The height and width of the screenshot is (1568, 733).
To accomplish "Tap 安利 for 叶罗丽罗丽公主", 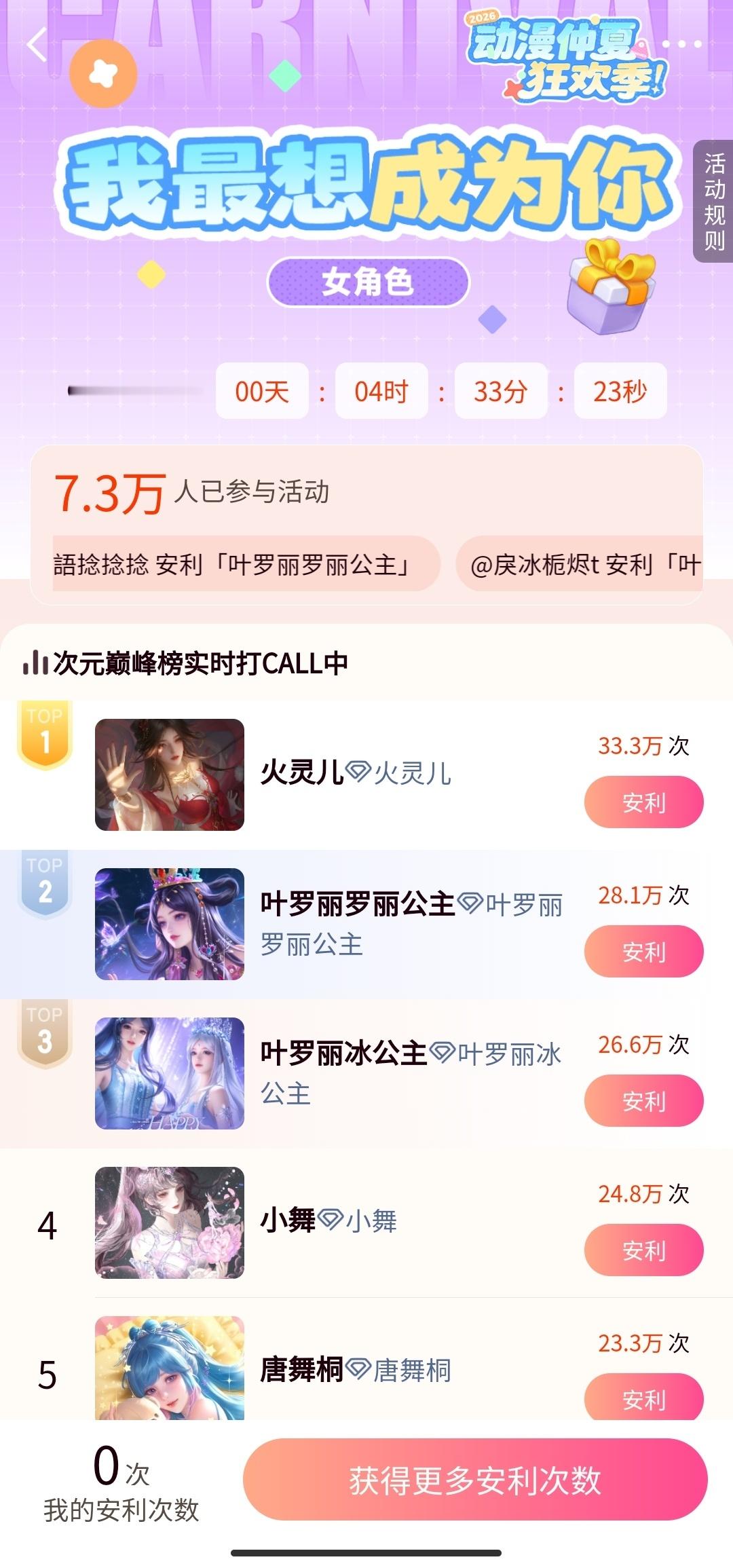I will click(x=643, y=952).
